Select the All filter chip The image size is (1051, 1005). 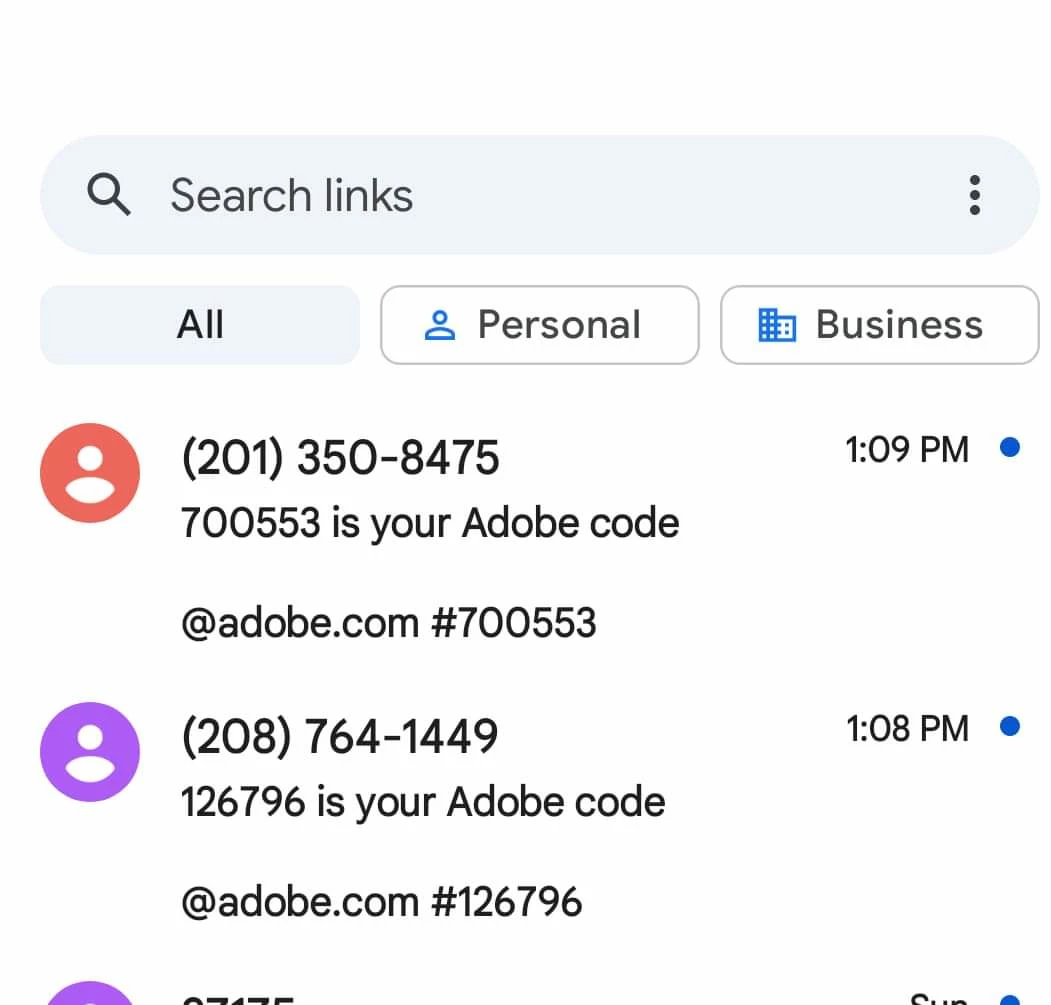click(x=200, y=325)
